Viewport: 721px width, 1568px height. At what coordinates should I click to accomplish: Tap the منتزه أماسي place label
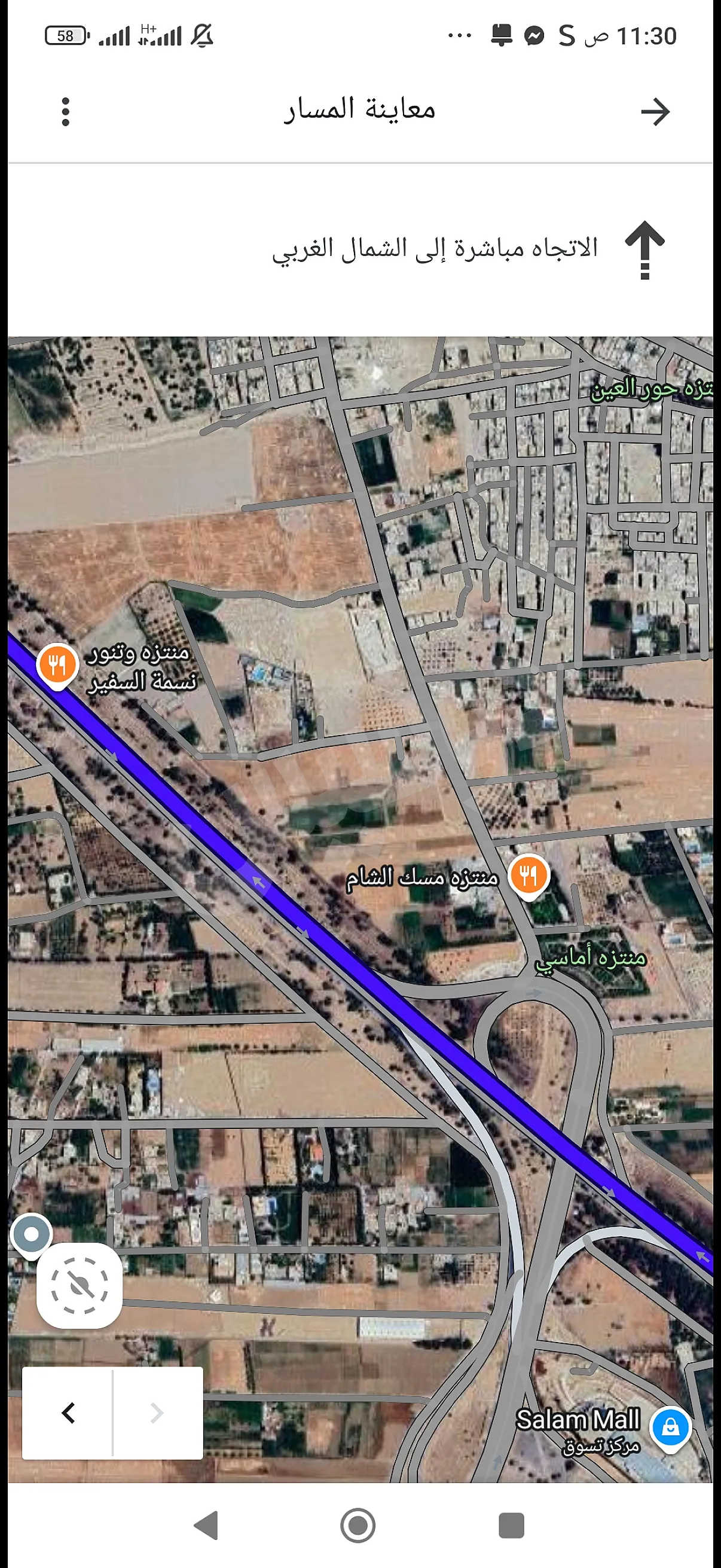(x=590, y=959)
